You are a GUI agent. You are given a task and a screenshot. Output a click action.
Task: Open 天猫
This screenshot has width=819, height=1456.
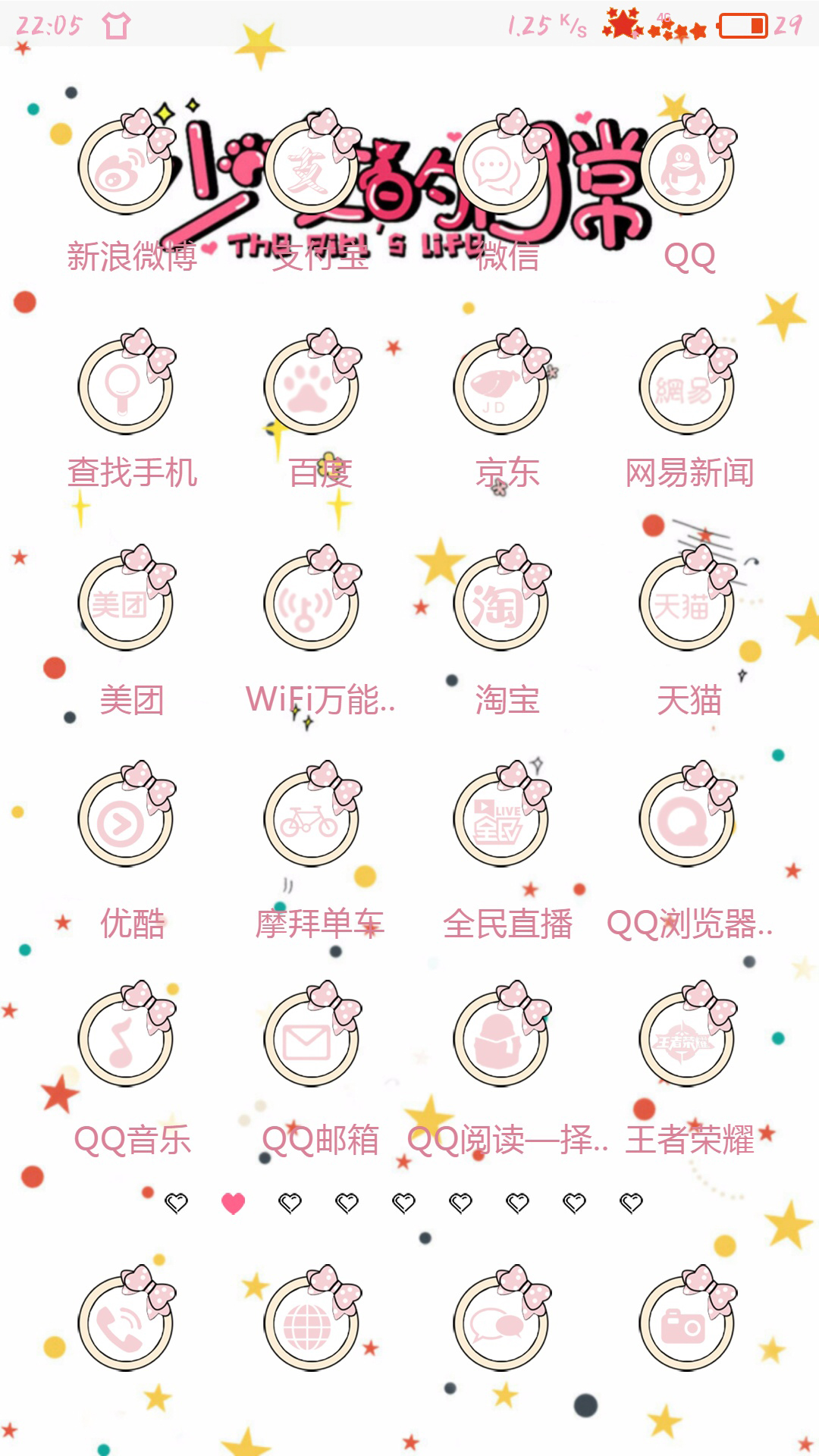click(686, 603)
